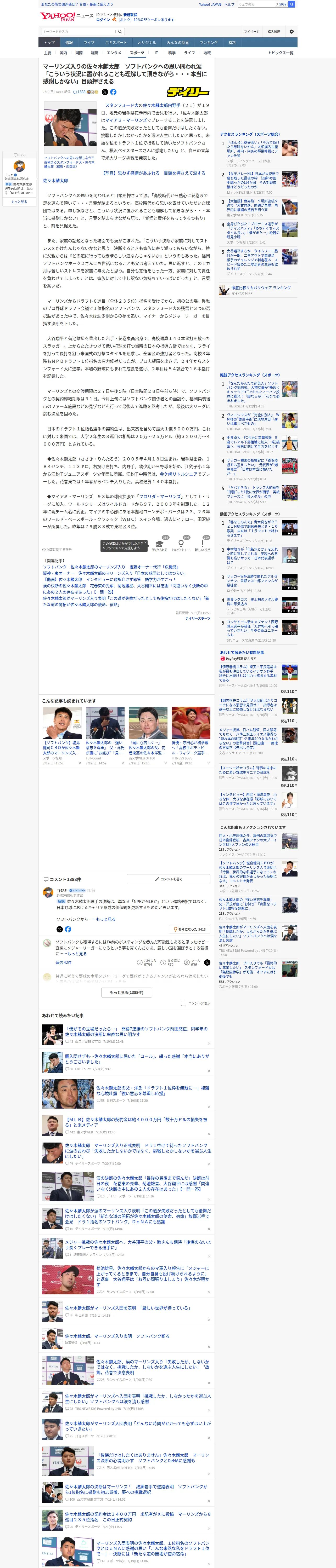Tap 参考になった on ゴジキ's comment
This screenshot has height=1568, width=336.
(x=190, y=930)
